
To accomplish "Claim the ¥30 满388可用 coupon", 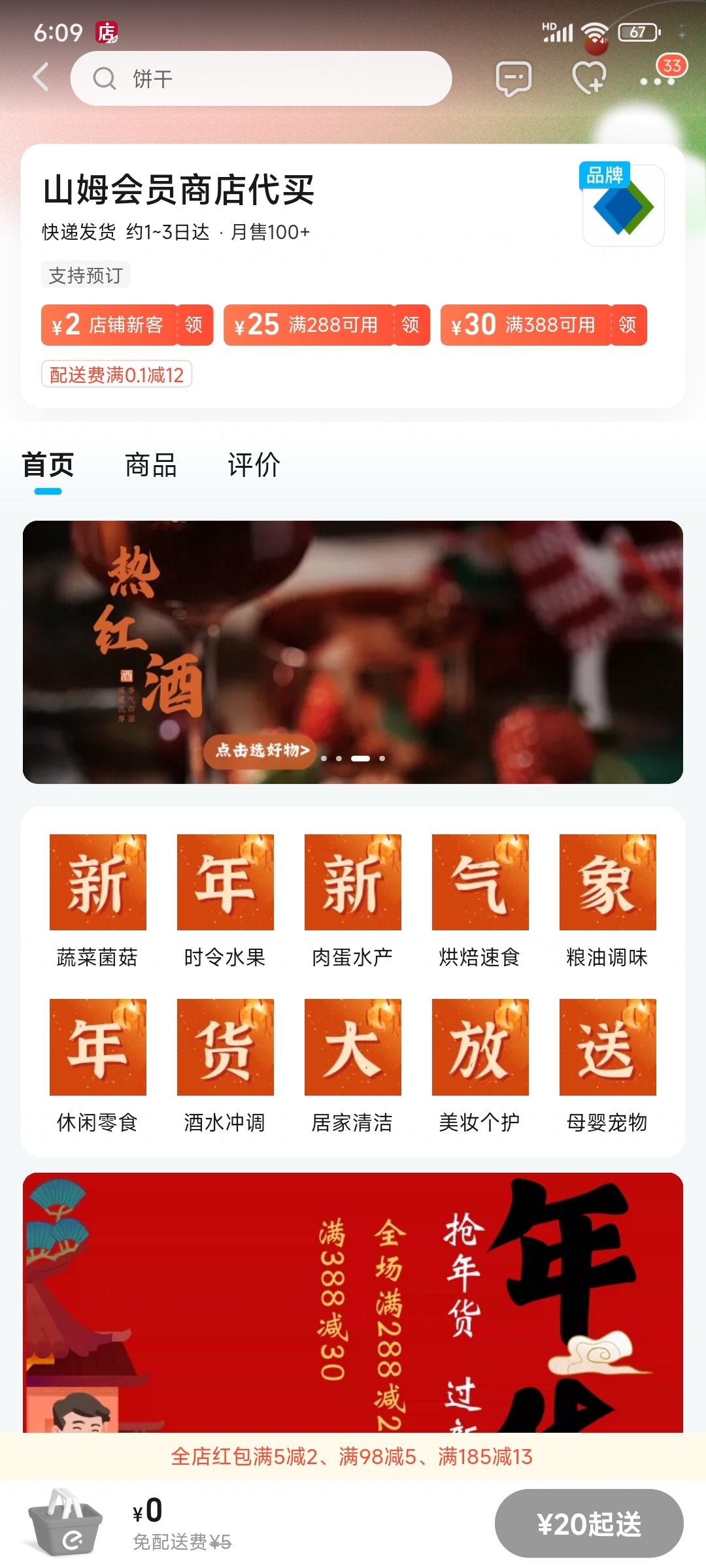I will pyautogui.click(x=628, y=325).
